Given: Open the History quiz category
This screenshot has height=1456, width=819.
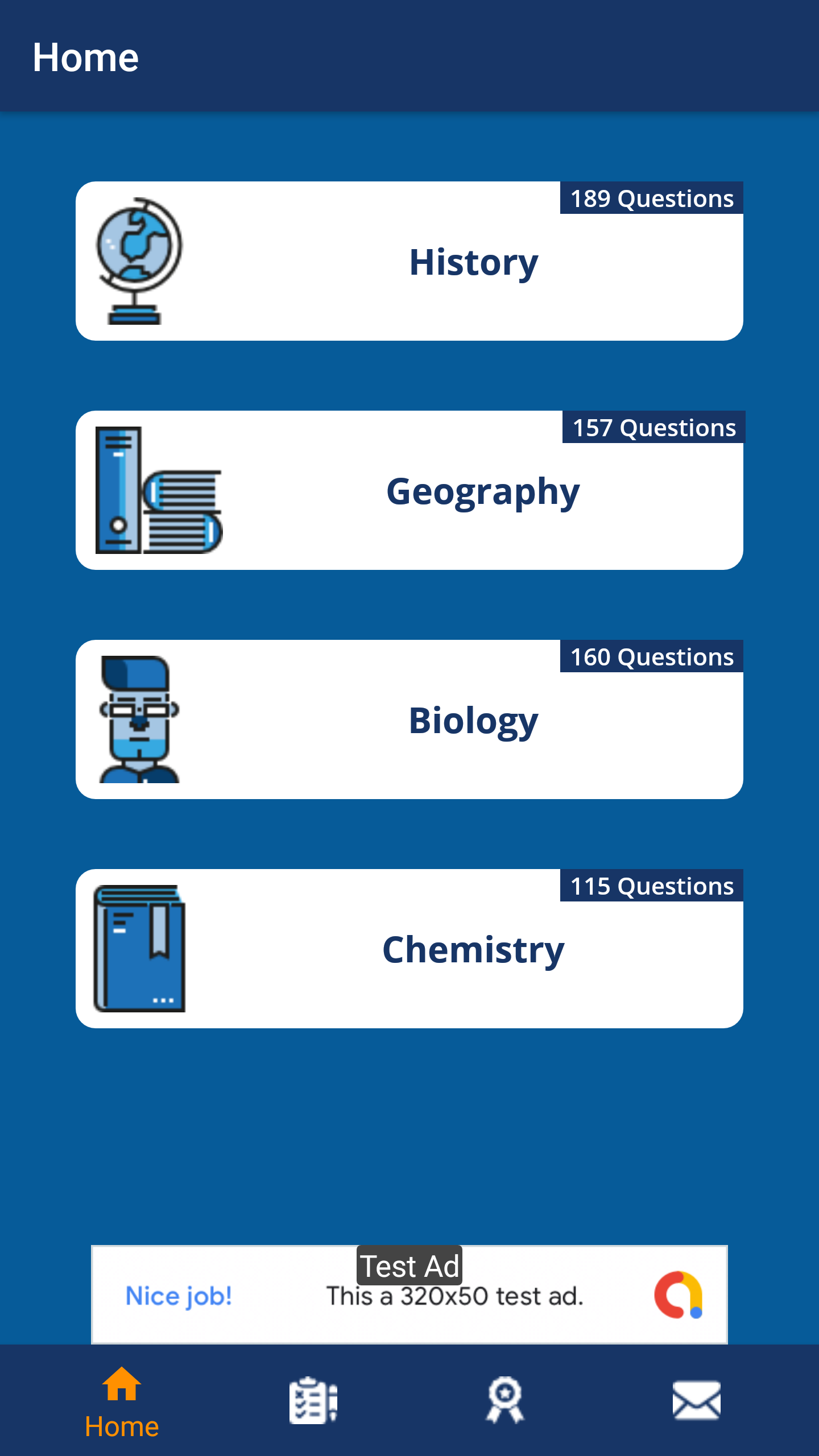Looking at the screenshot, I should tap(409, 262).
